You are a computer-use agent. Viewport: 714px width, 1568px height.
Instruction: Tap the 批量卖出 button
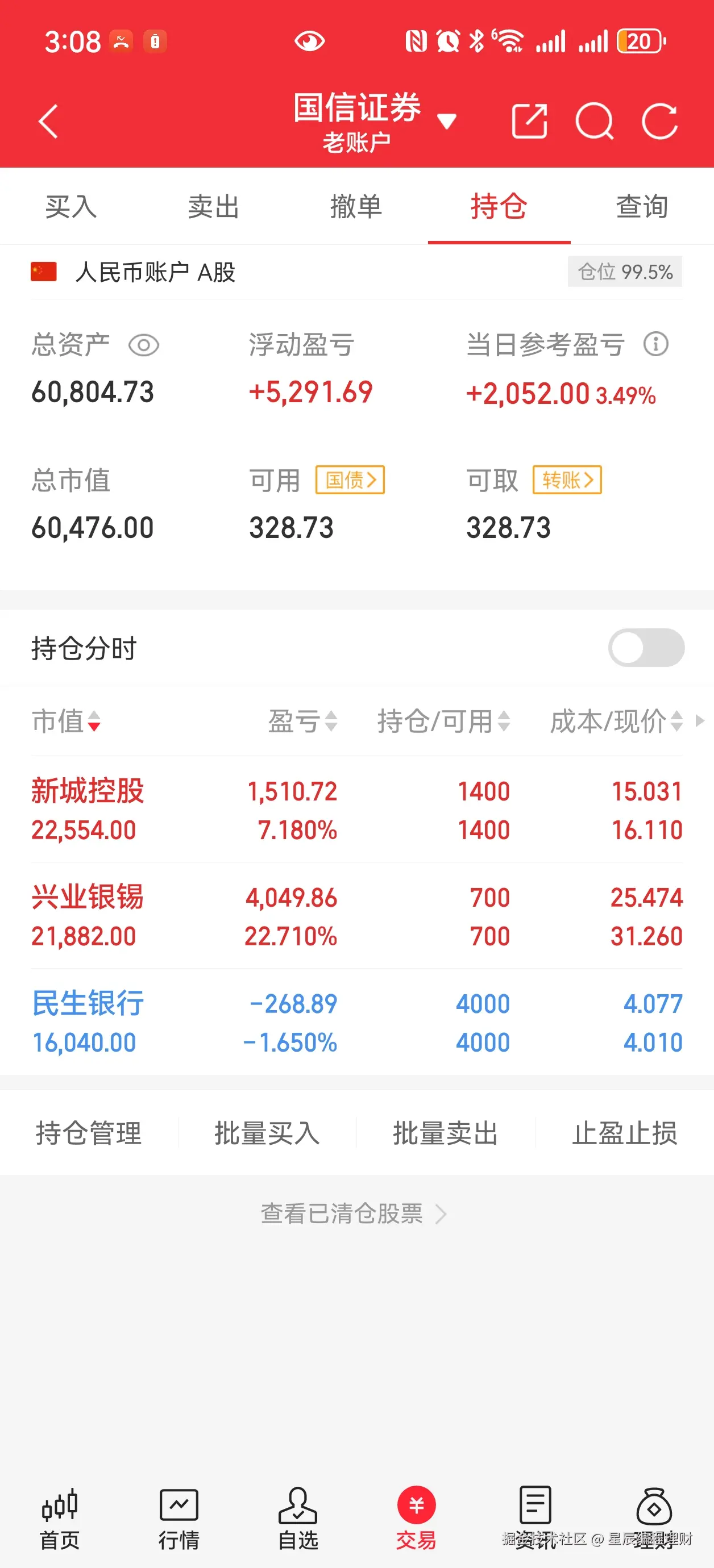tap(446, 1133)
